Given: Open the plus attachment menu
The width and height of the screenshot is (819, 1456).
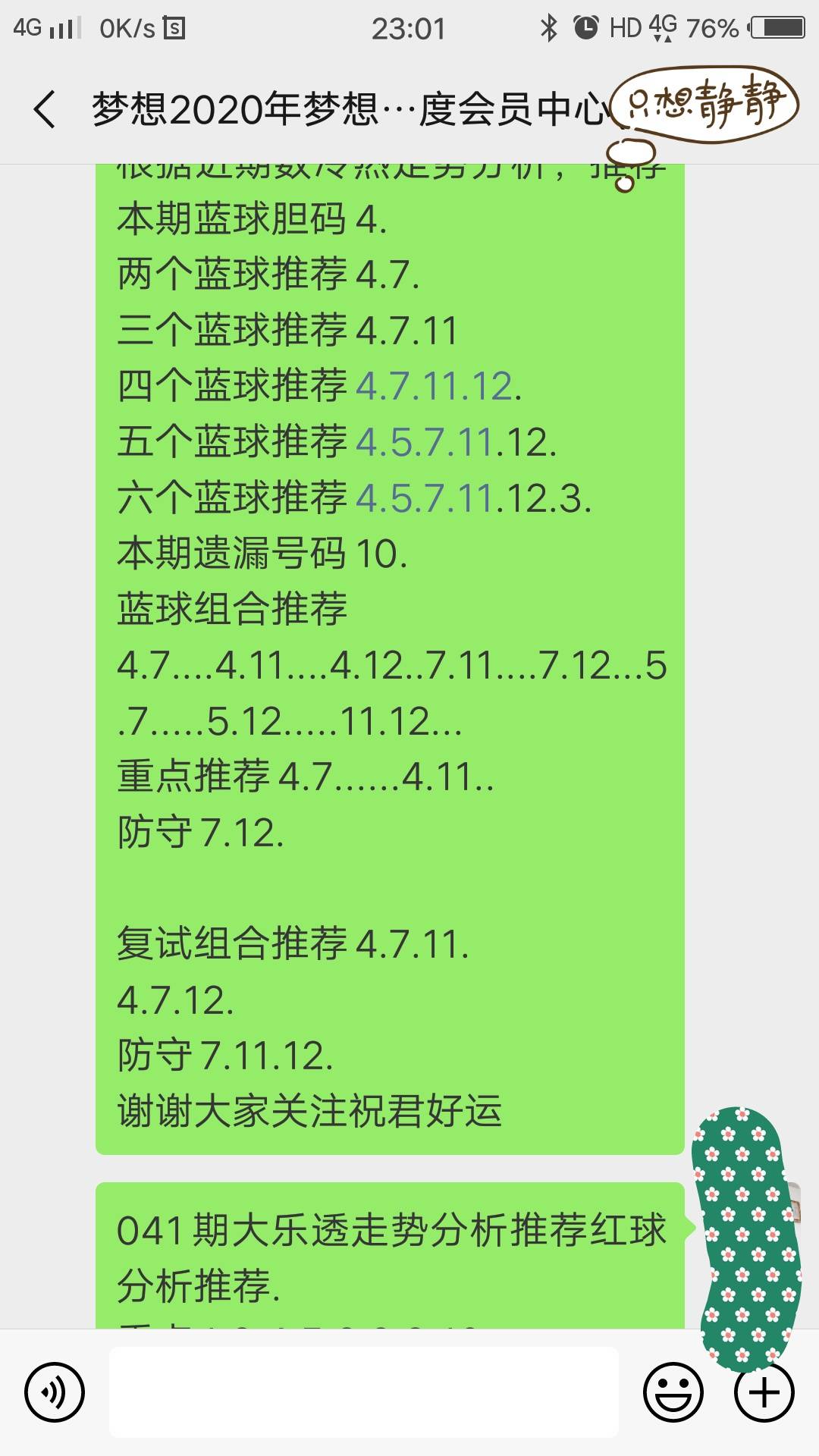Looking at the screenshot, I should pyautogui.click(x=764, y=1392).
